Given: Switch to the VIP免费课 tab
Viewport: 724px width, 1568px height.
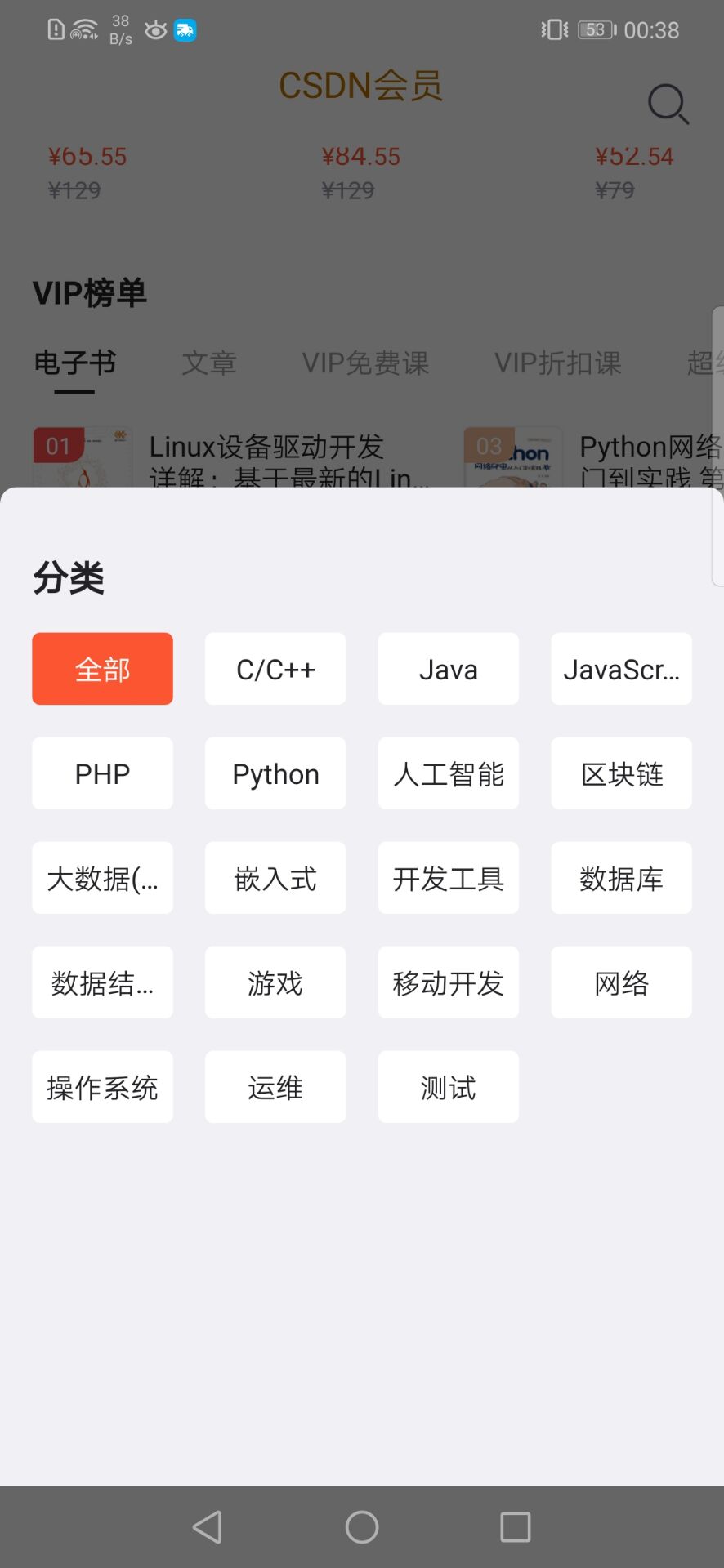Looking at the screenshot, I should point(365,363).
